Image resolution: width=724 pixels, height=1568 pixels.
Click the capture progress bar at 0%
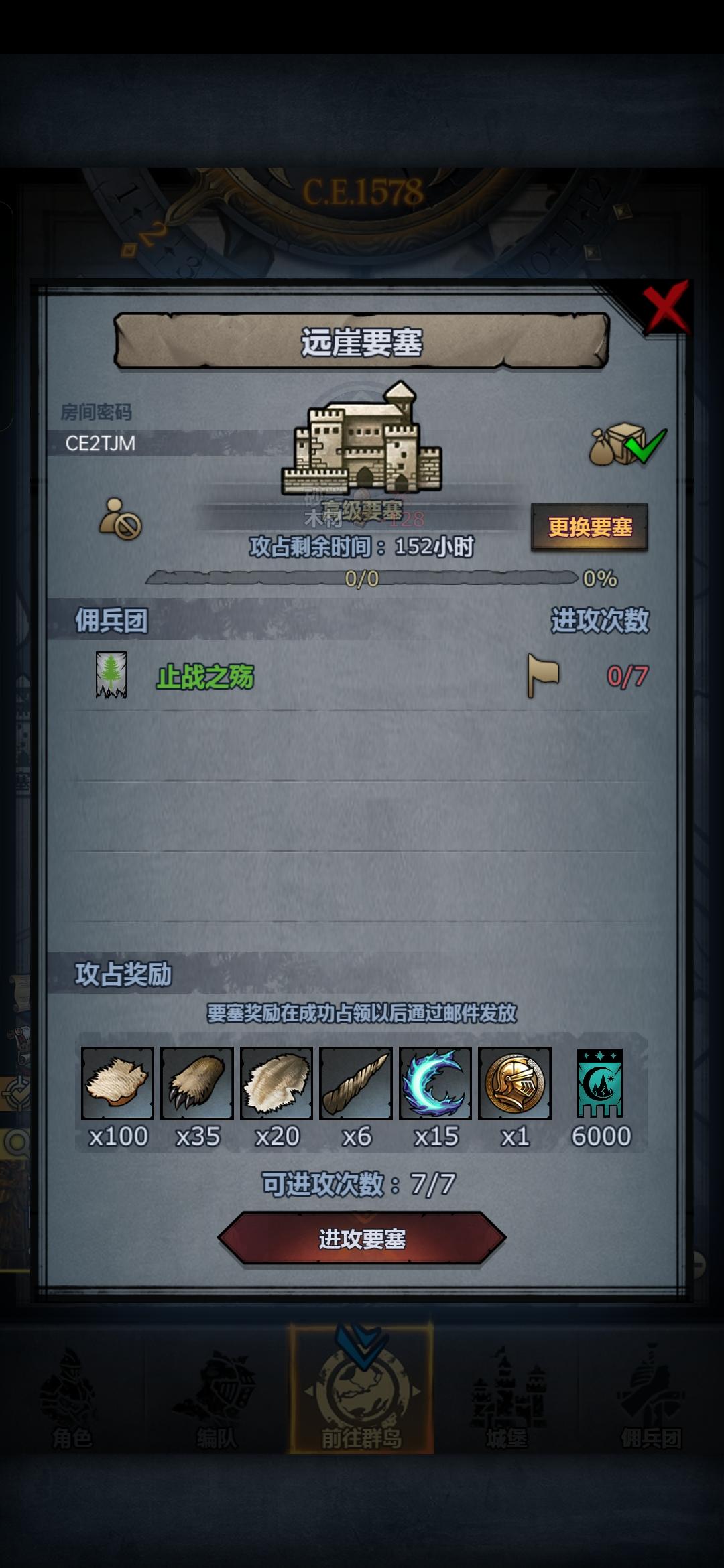tap(362, 576)
